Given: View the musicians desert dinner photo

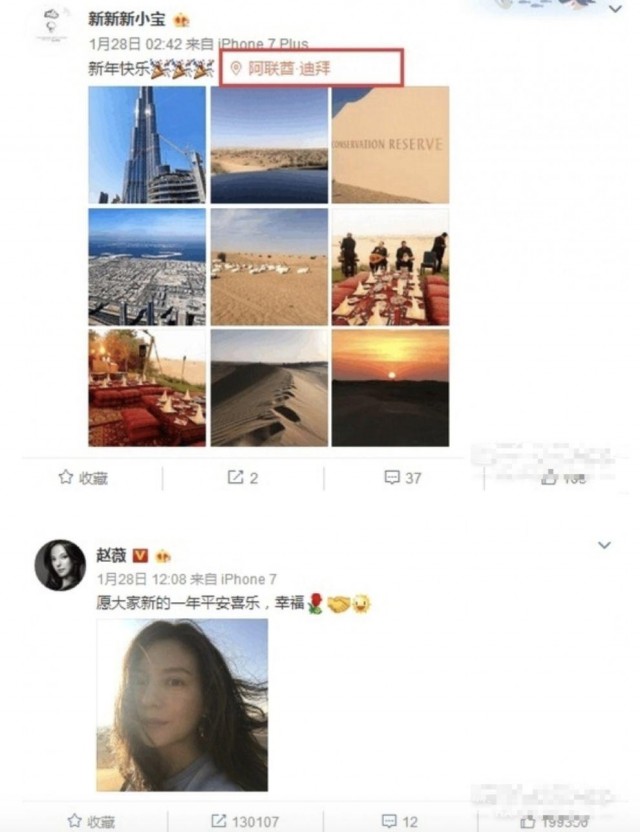Looking at the screenshot, I should click(x=390, y=266).
